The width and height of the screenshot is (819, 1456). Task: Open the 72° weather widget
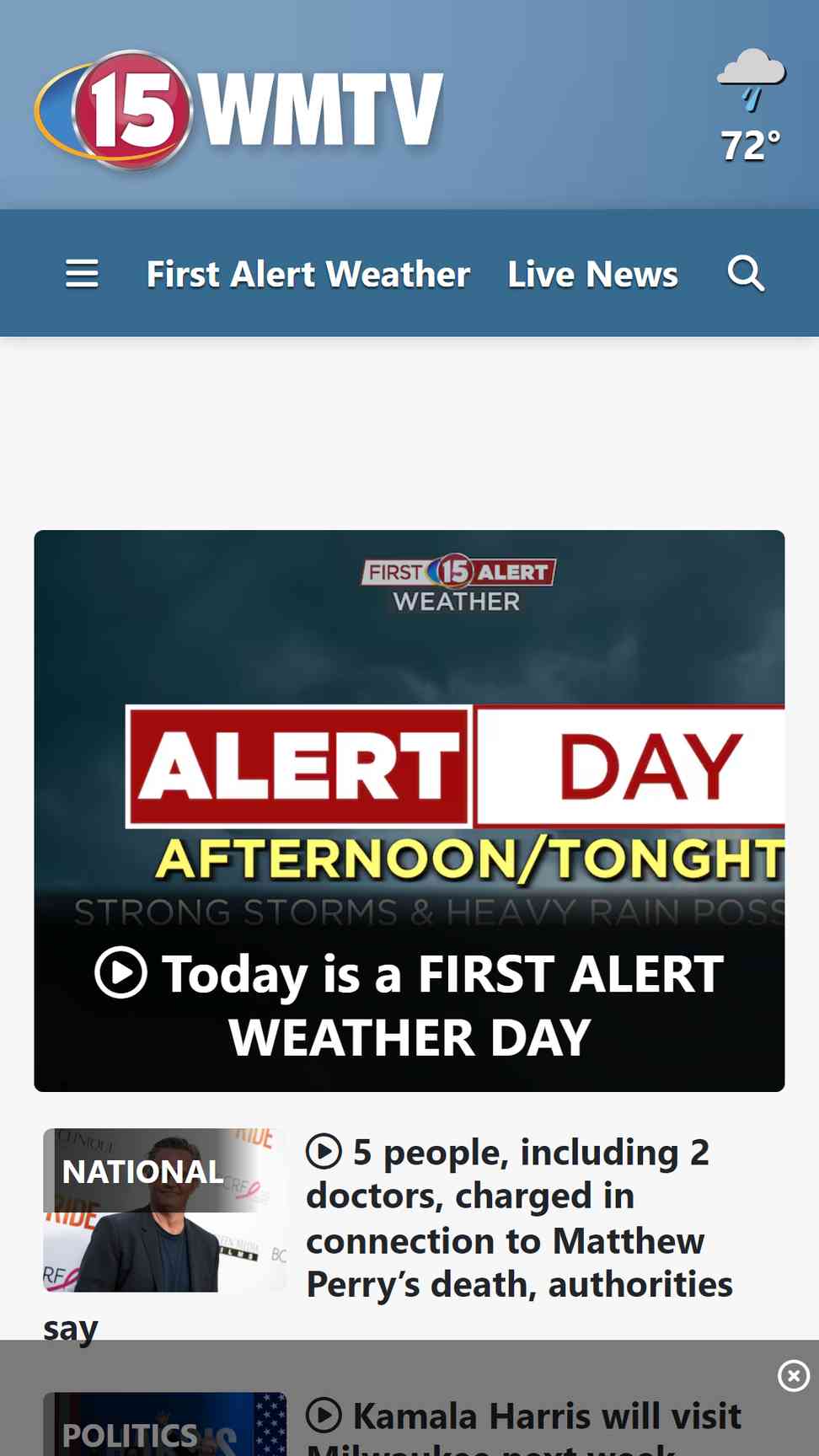click(751, 105)
